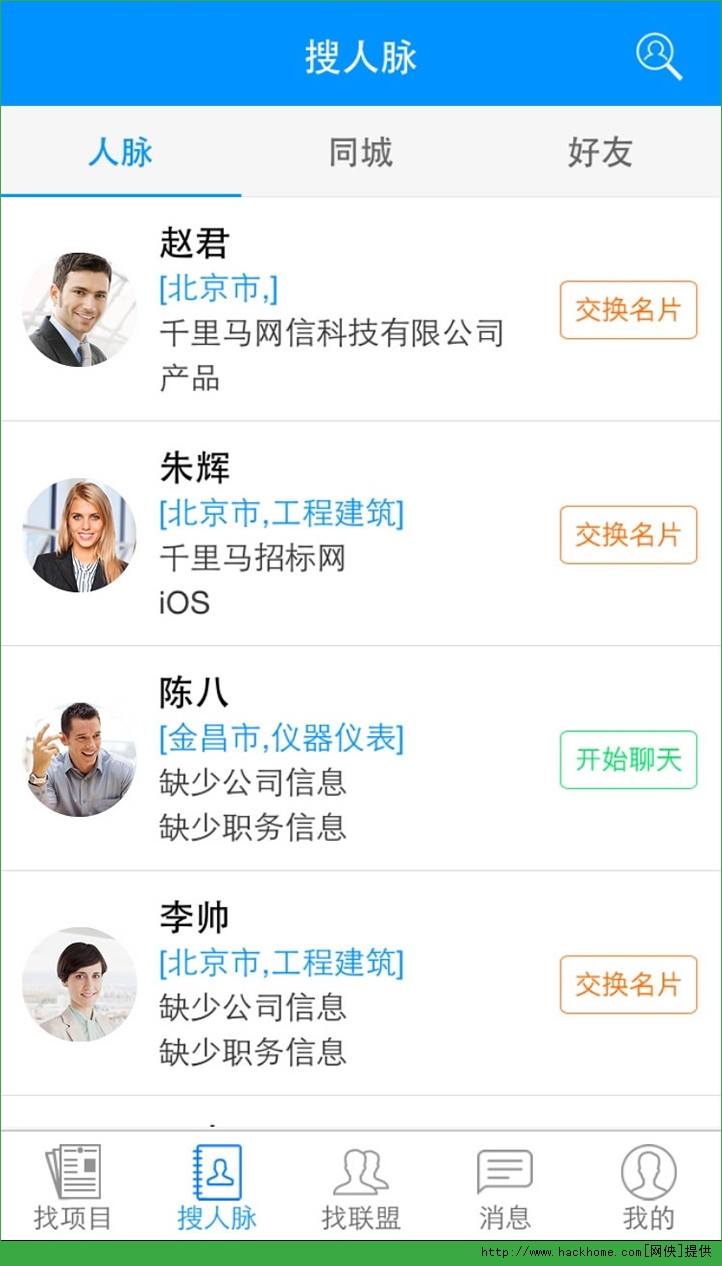Screen dimensions: 722x1266
Task: Switch to the 同城 tab
Action: click(361, 152)
